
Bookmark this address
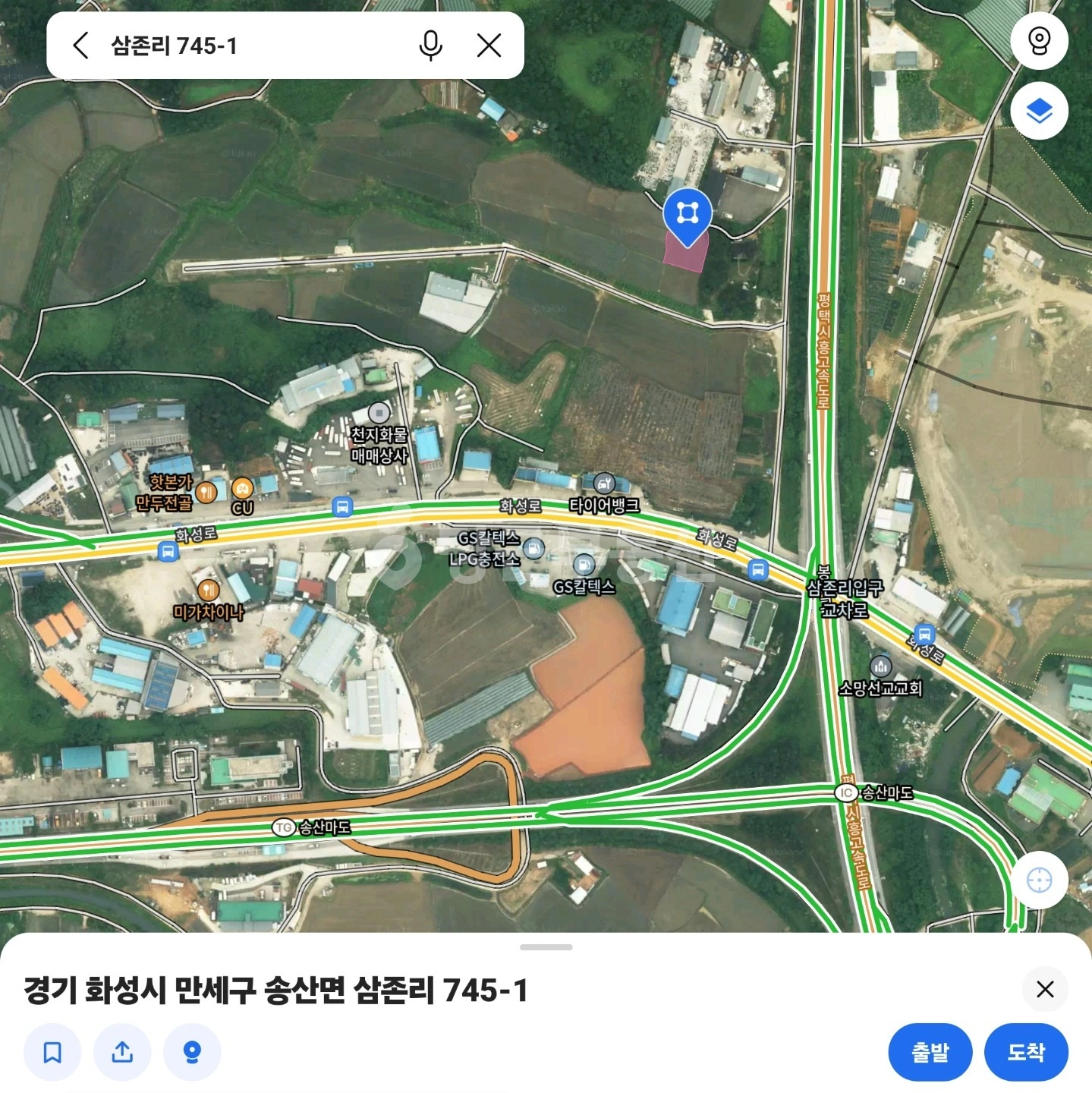point(52,1052)
